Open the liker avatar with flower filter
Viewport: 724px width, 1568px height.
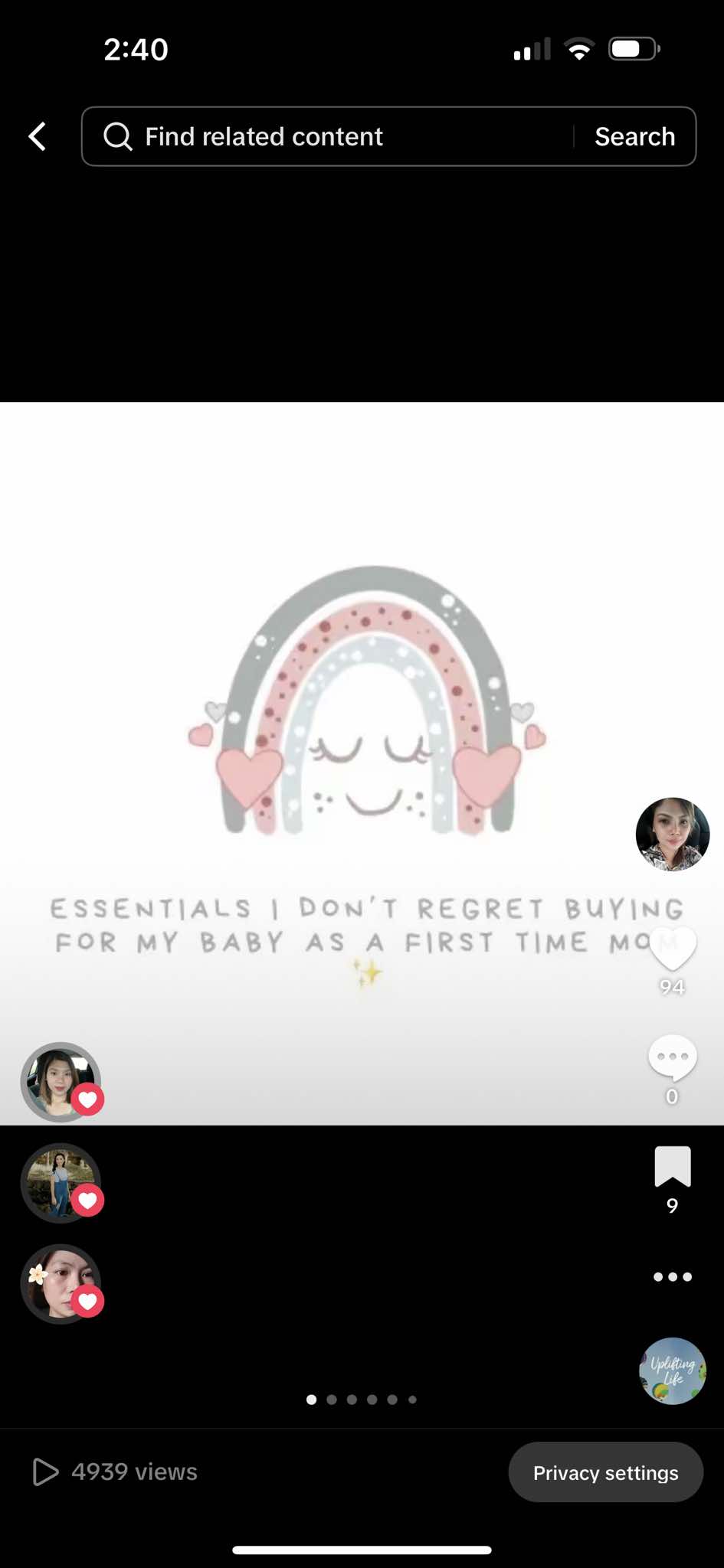click(x=60, y=1284)
